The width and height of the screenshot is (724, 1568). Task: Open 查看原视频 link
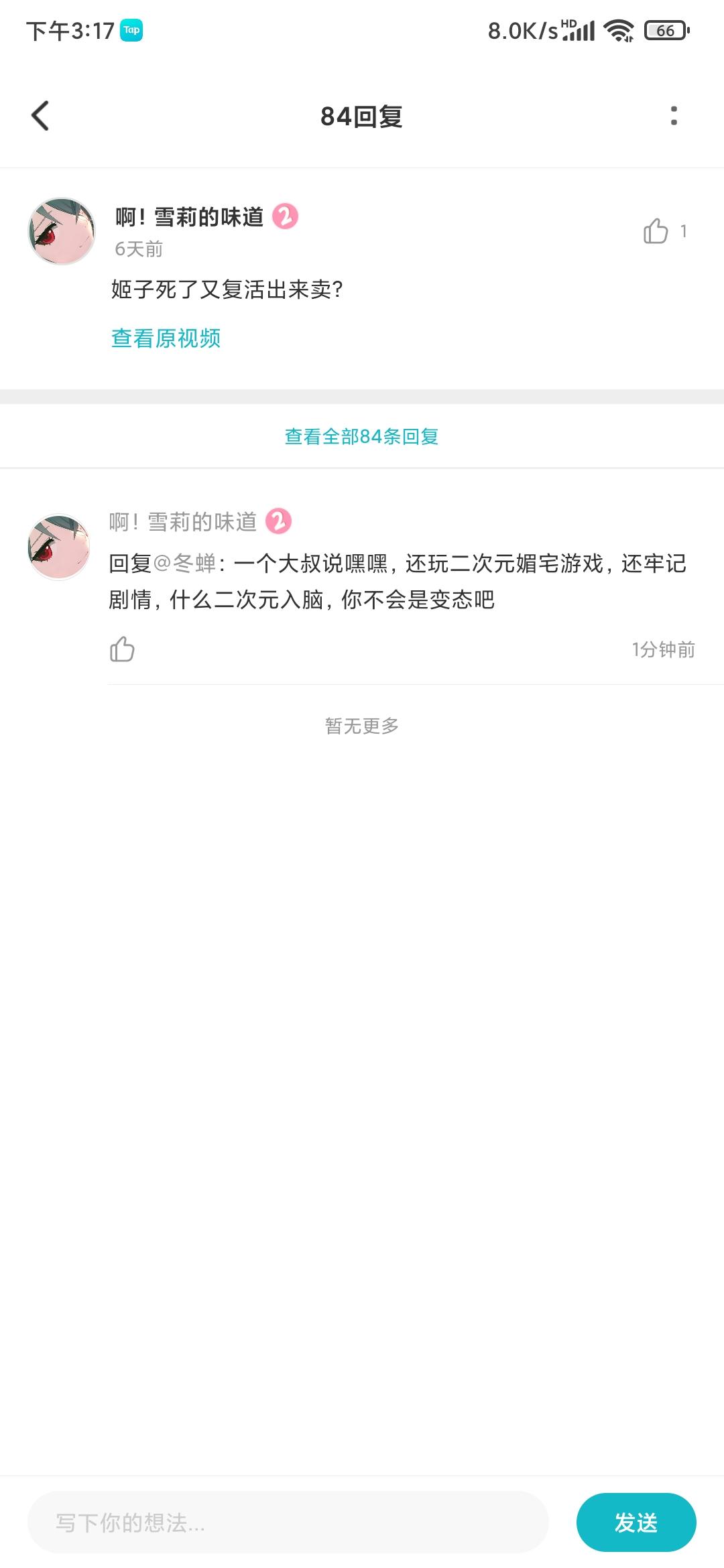pos(168,340)
